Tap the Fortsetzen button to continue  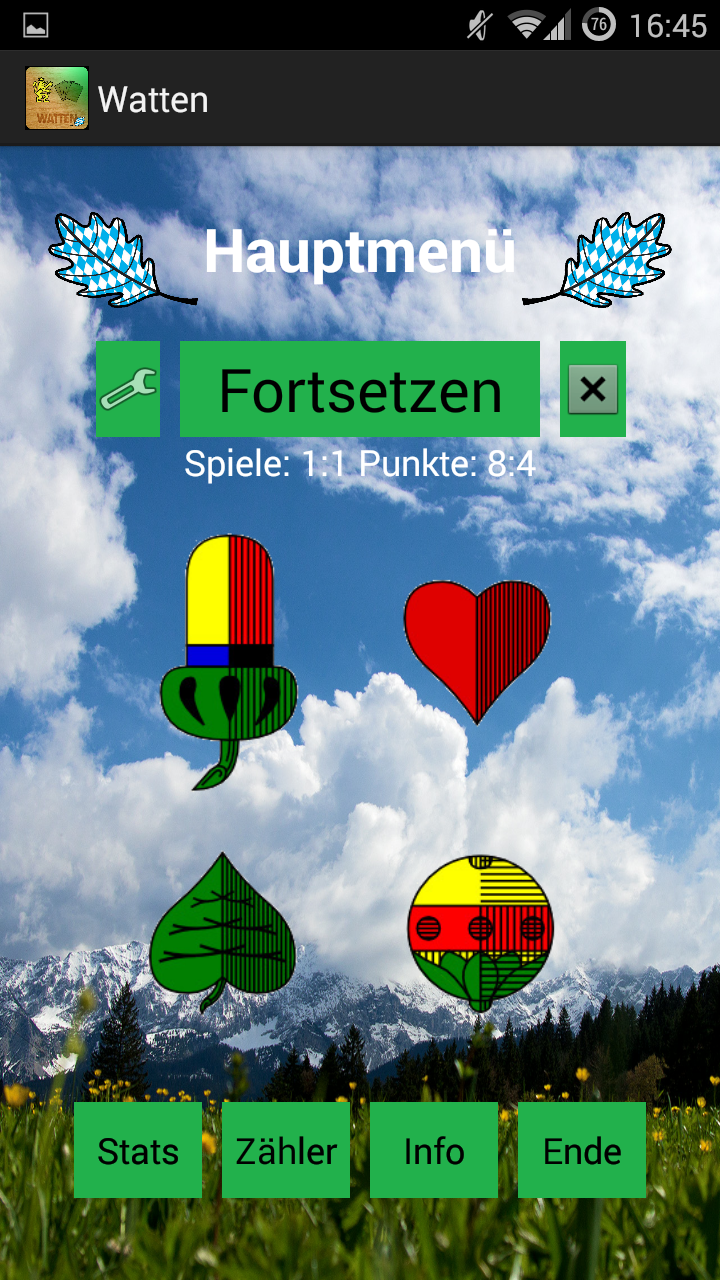point(360,389)
